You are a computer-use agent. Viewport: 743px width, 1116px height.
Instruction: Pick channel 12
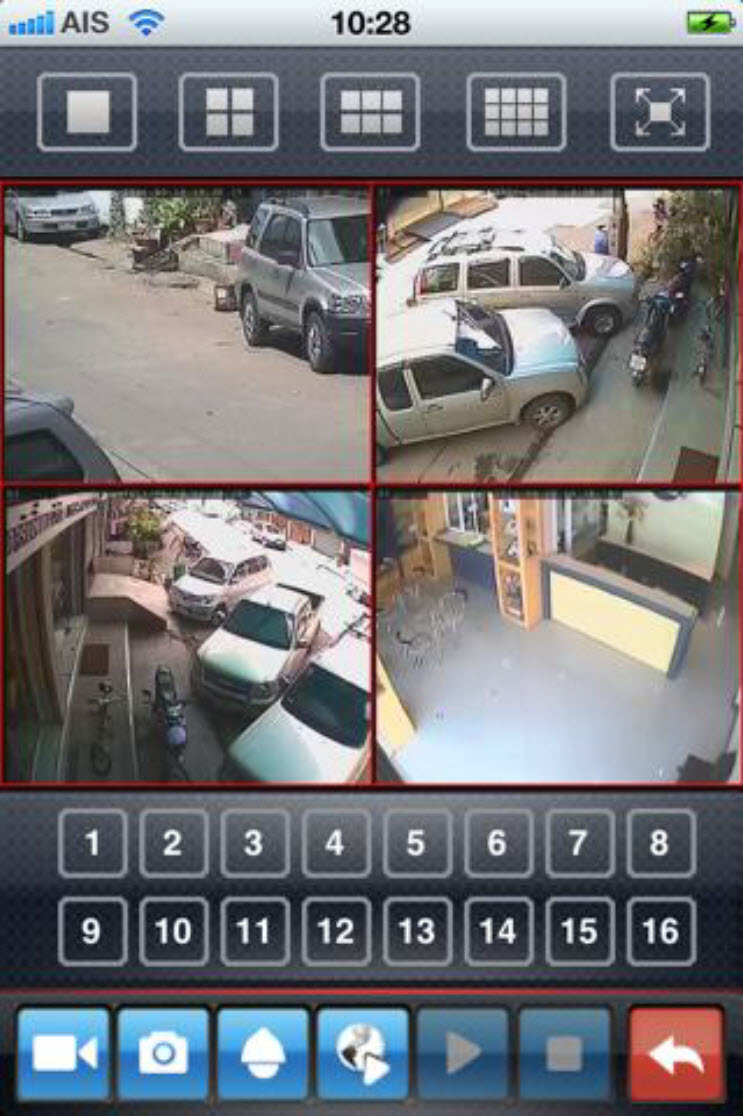(x=335, y=932)
